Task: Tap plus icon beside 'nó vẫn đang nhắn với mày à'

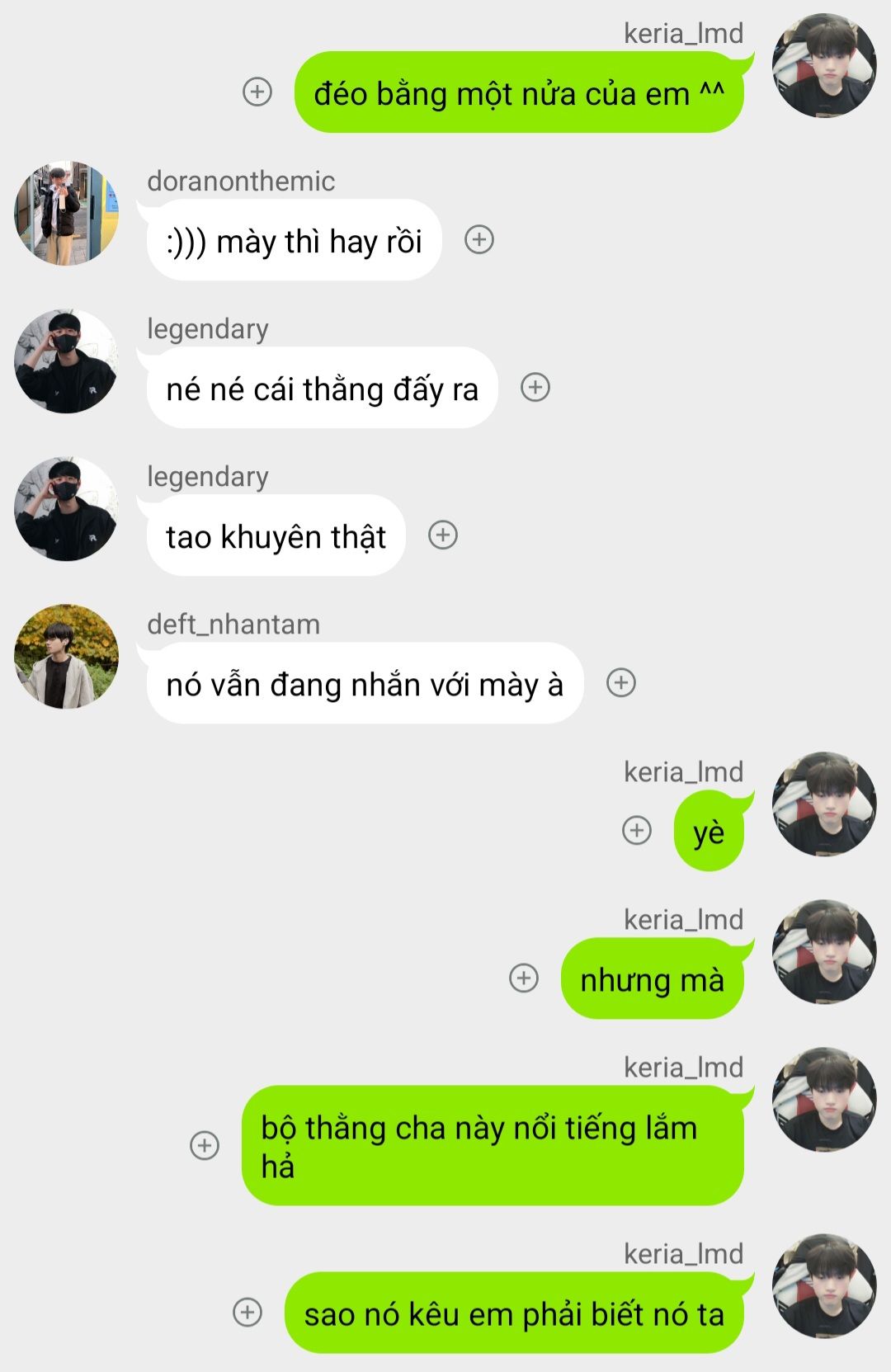Action: [621, 683]
